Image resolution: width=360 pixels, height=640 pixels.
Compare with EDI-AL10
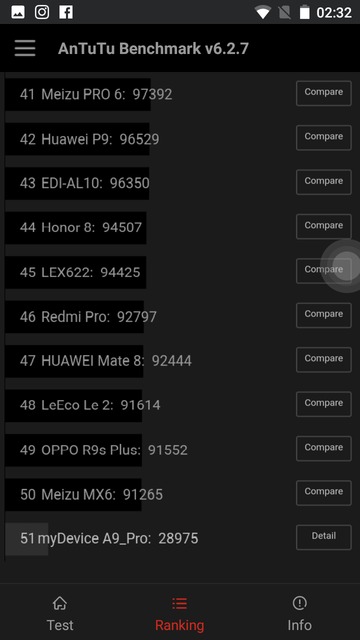[324, 182]
